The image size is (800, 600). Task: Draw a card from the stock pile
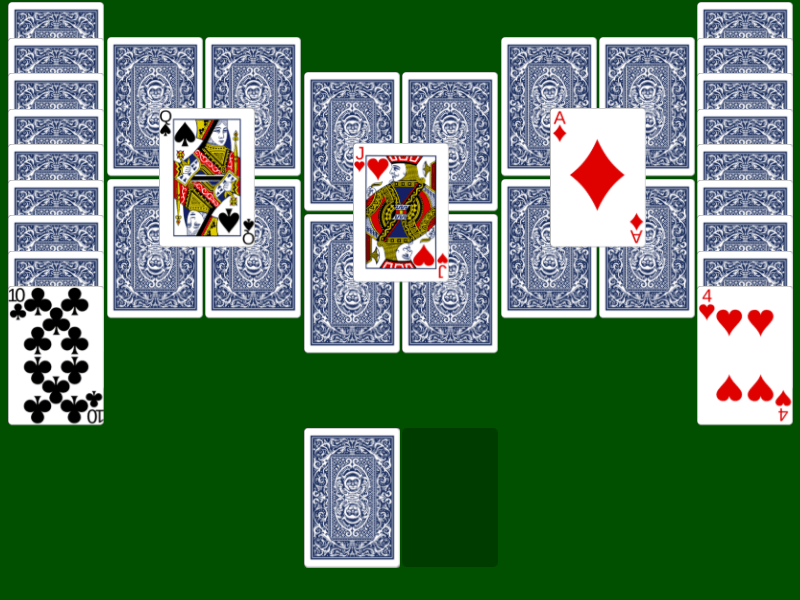click(x=351, y=497)
